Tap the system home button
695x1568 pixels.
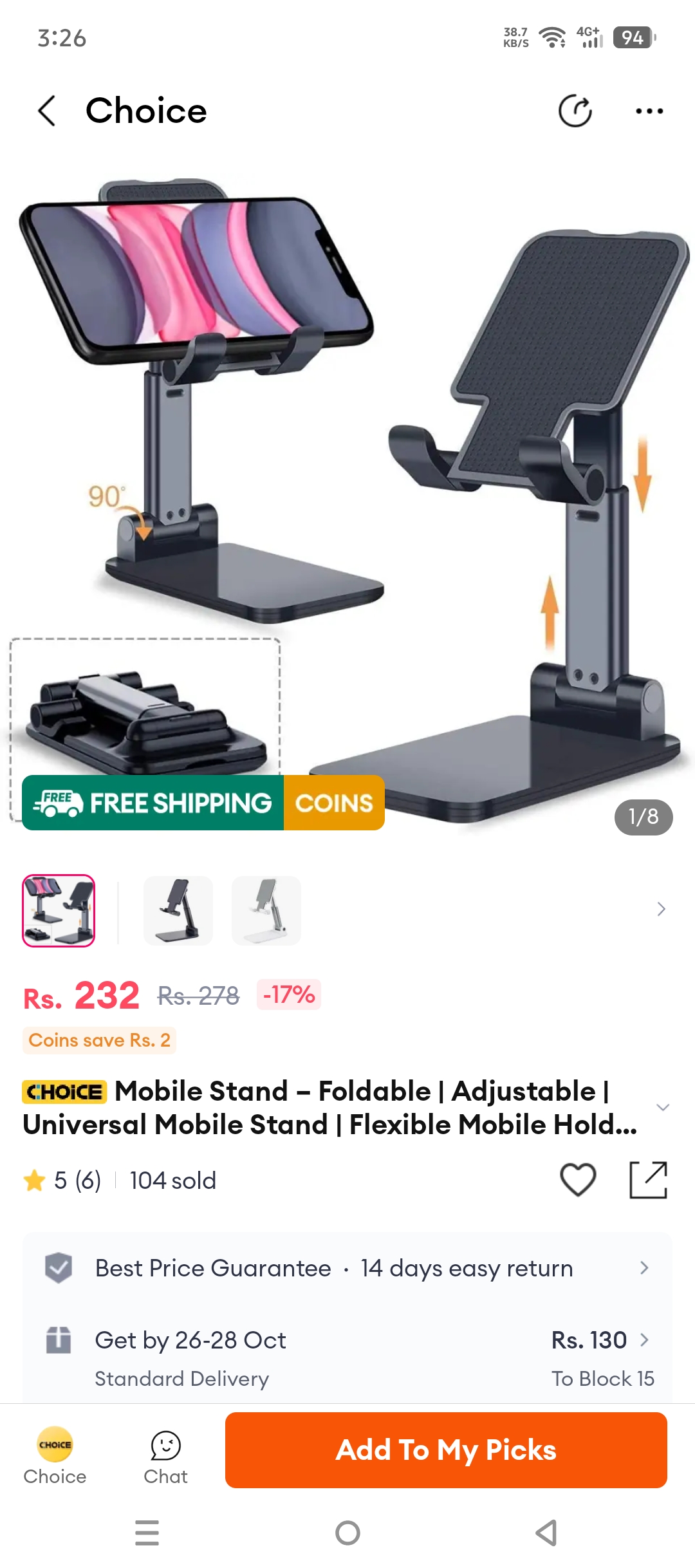point(347,1533)
